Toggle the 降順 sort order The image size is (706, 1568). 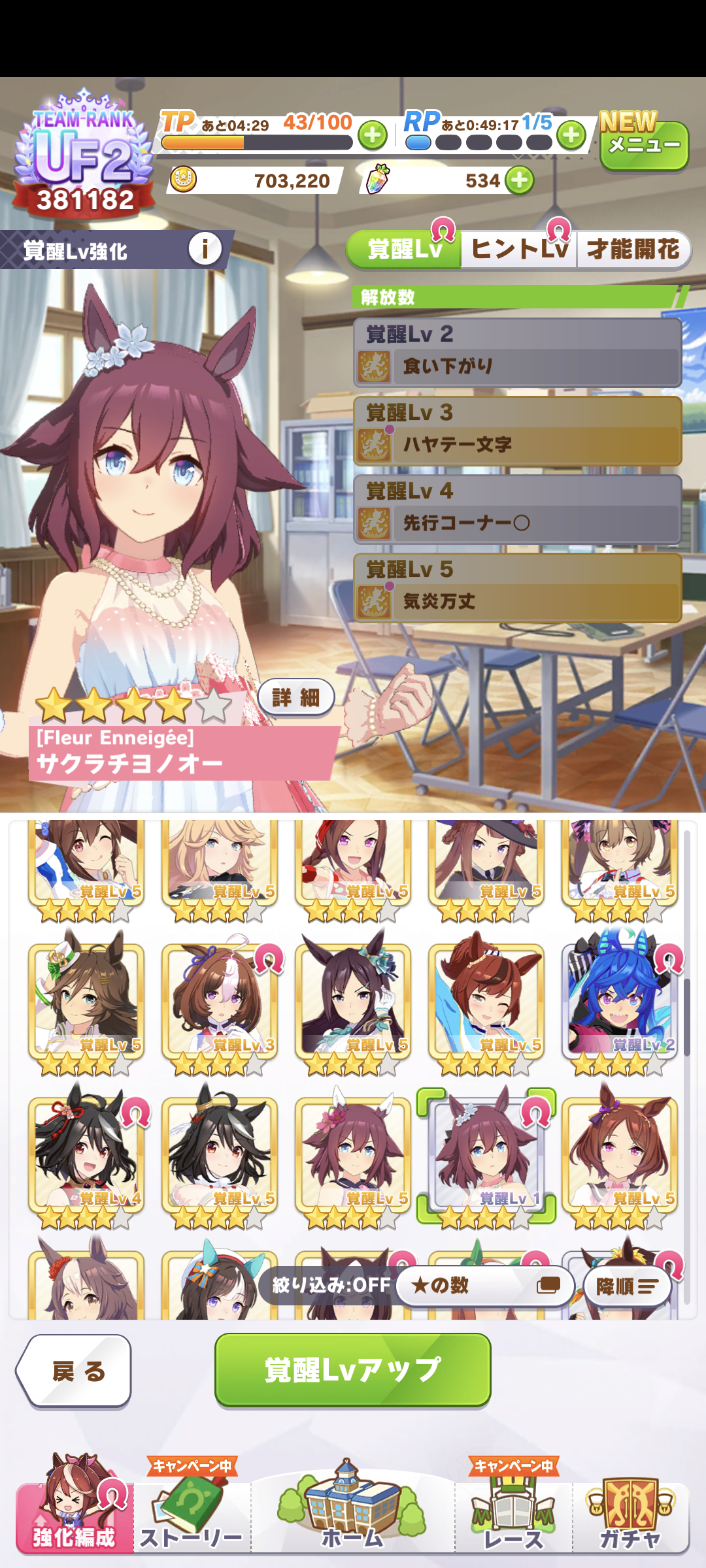tap(627, 1286)
